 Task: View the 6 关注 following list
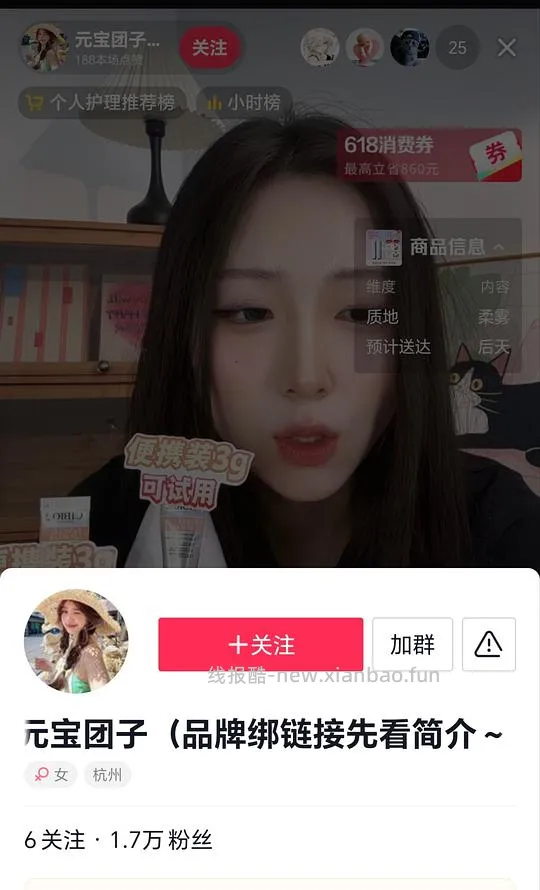point(55,840)
